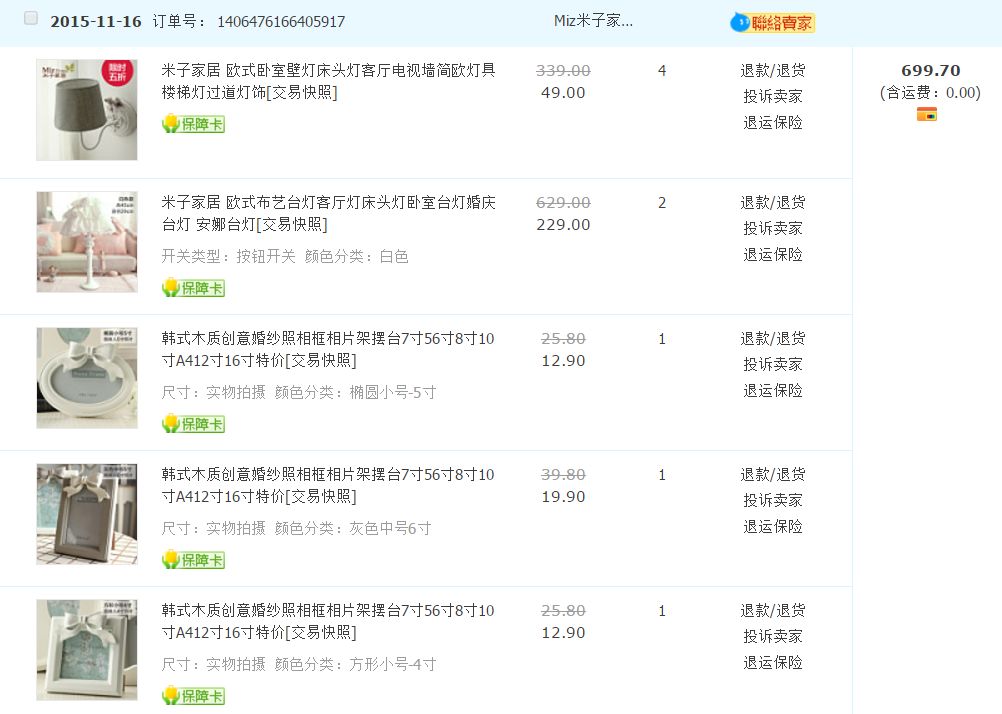
Task: Select the order dated 2015-11-16 checkbox
Action: tap(31, 19)
